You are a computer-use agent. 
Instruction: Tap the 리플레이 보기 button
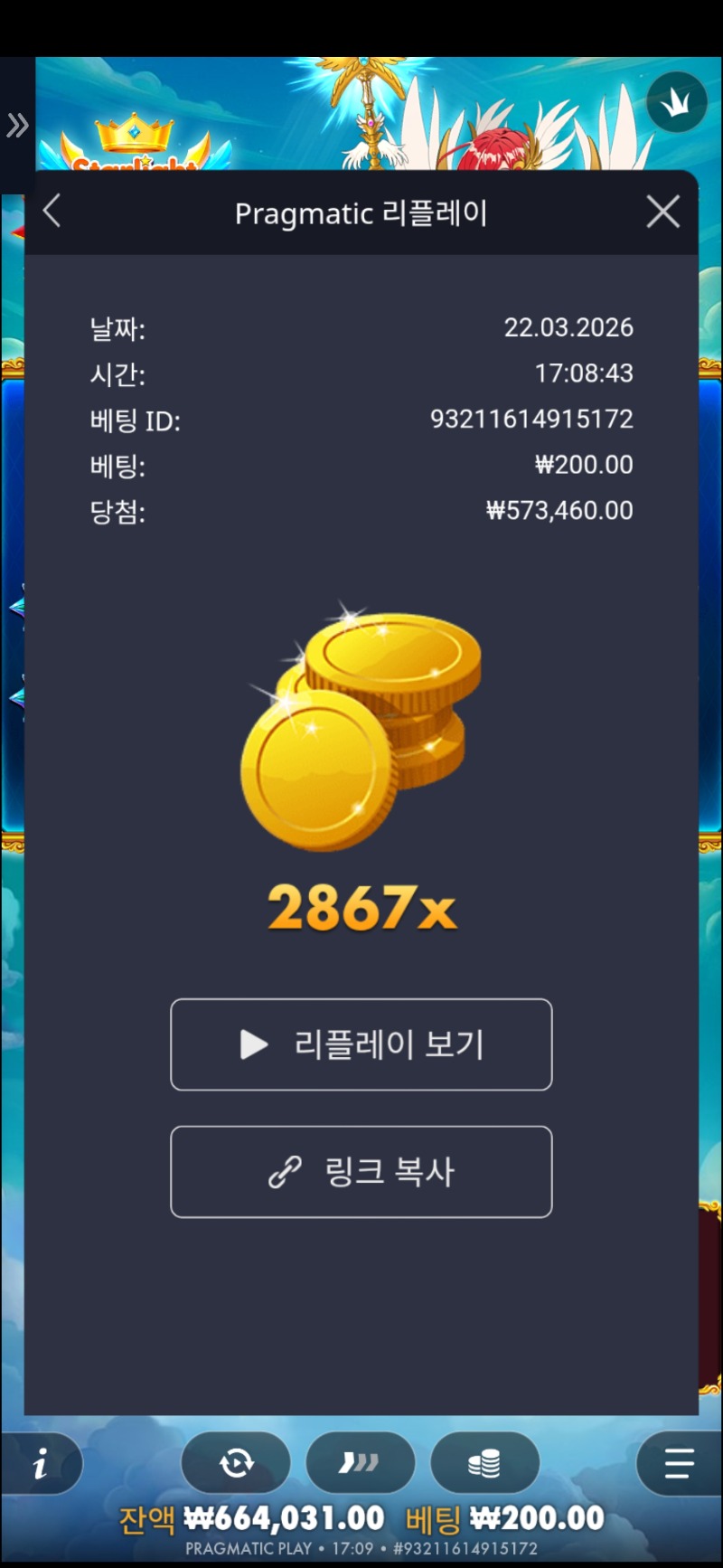361,1044
